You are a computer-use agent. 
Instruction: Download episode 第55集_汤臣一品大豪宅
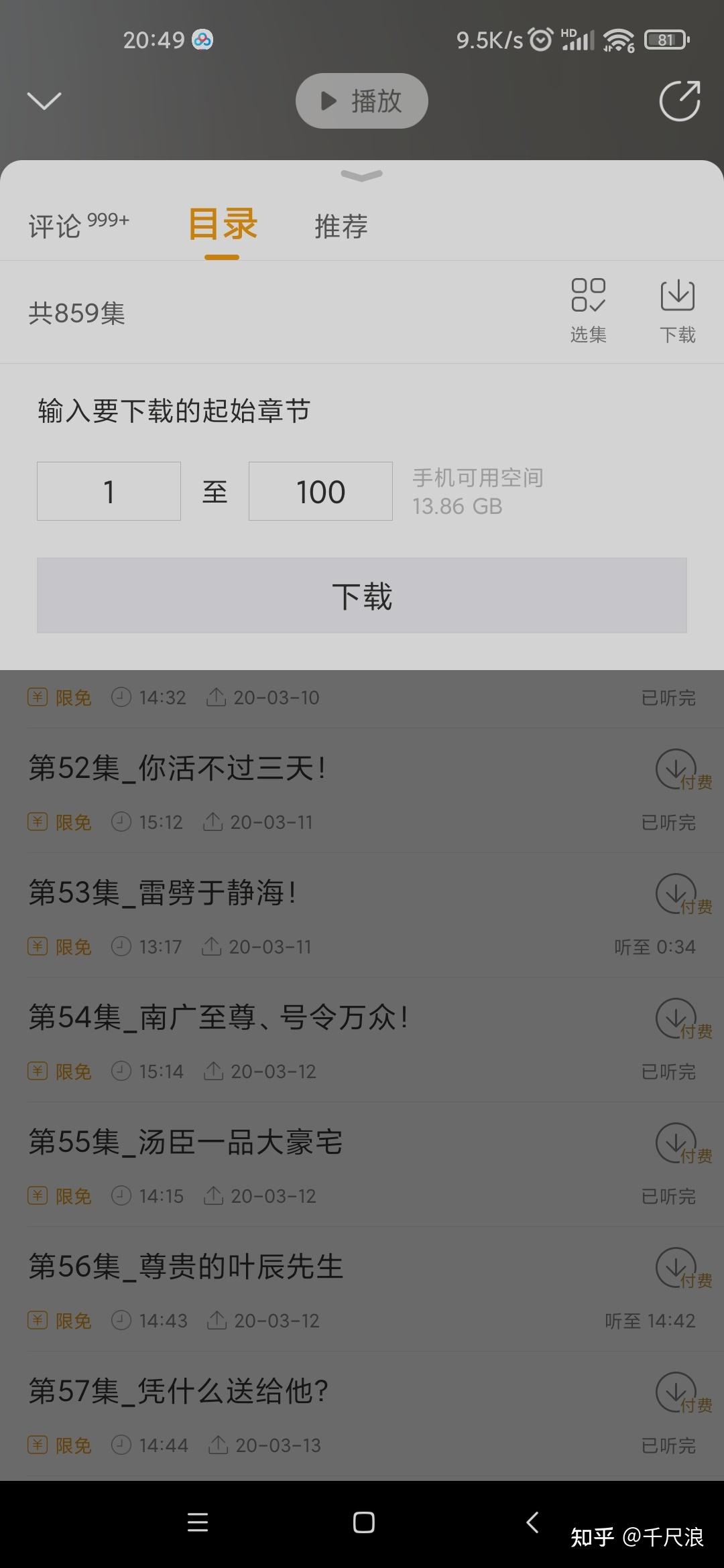(676, 1142)
